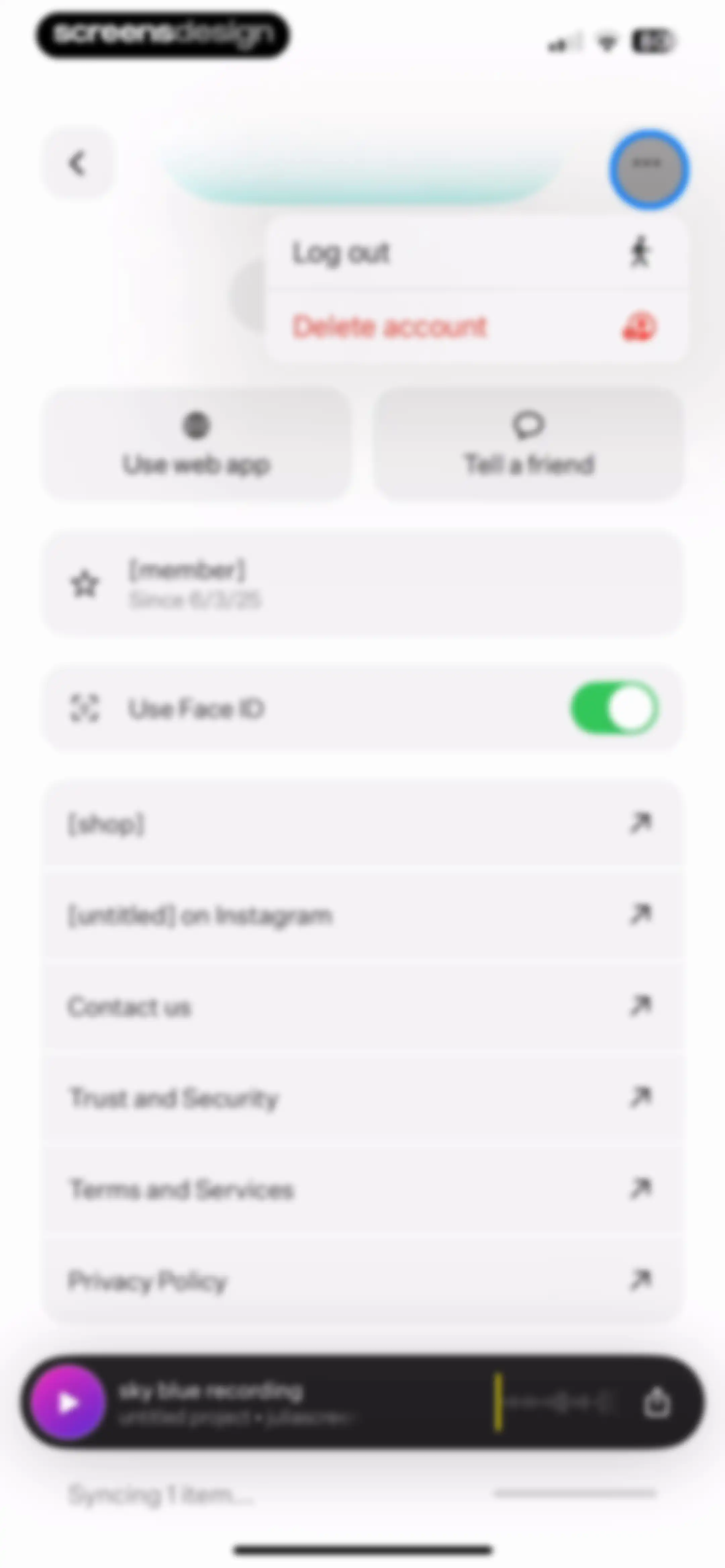This screenshot has height=1568, width=725.
Task: Open Contact us
Action: click(363, 1007)
